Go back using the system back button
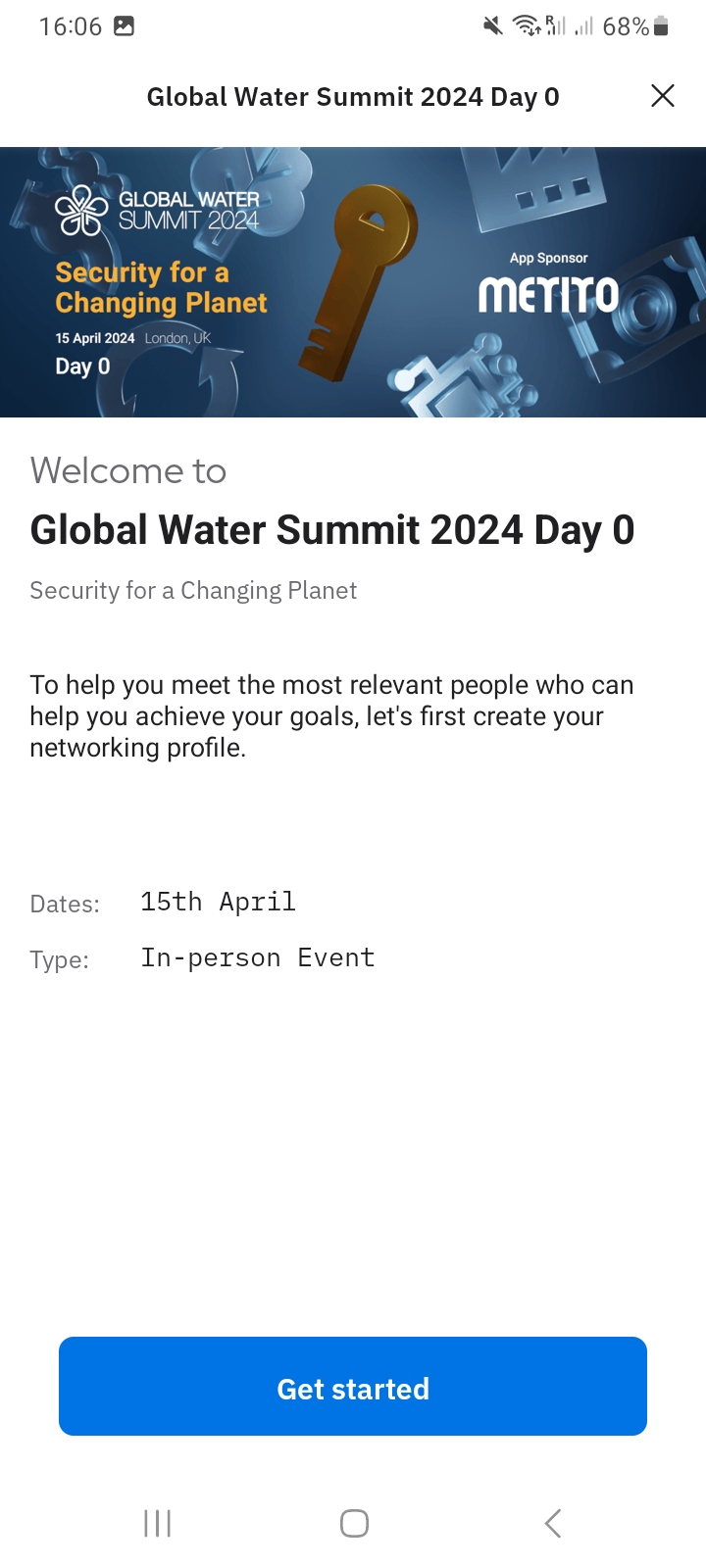 tap(553, 1523)
